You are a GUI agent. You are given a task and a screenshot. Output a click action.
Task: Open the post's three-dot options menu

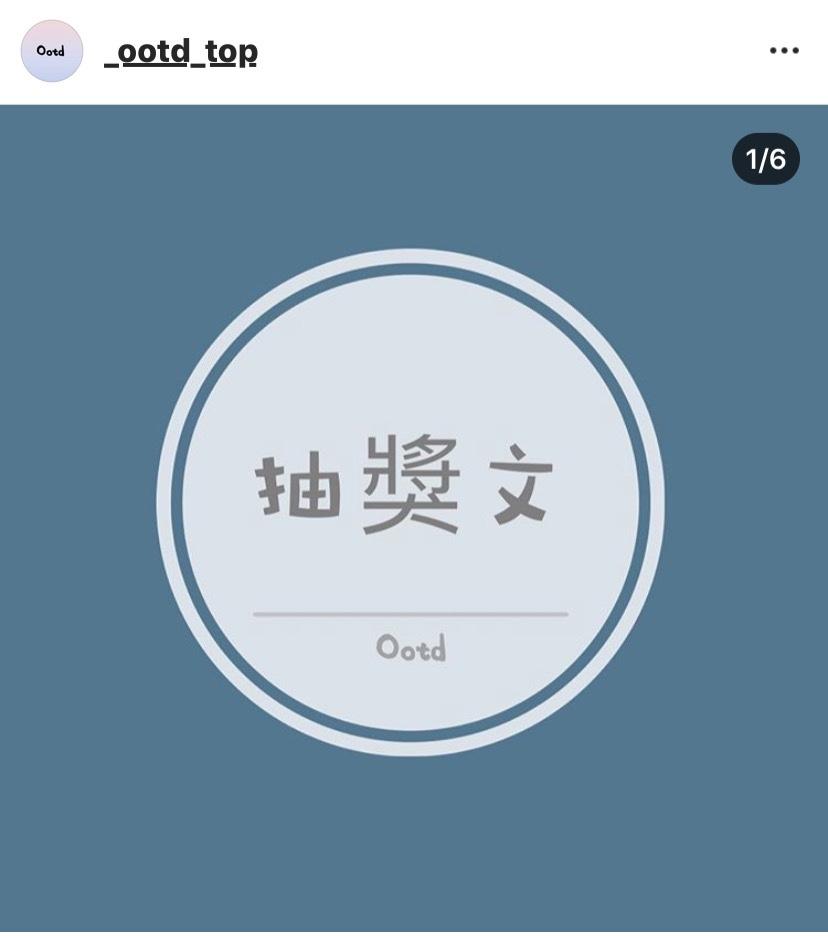click(x=784, y=51)
